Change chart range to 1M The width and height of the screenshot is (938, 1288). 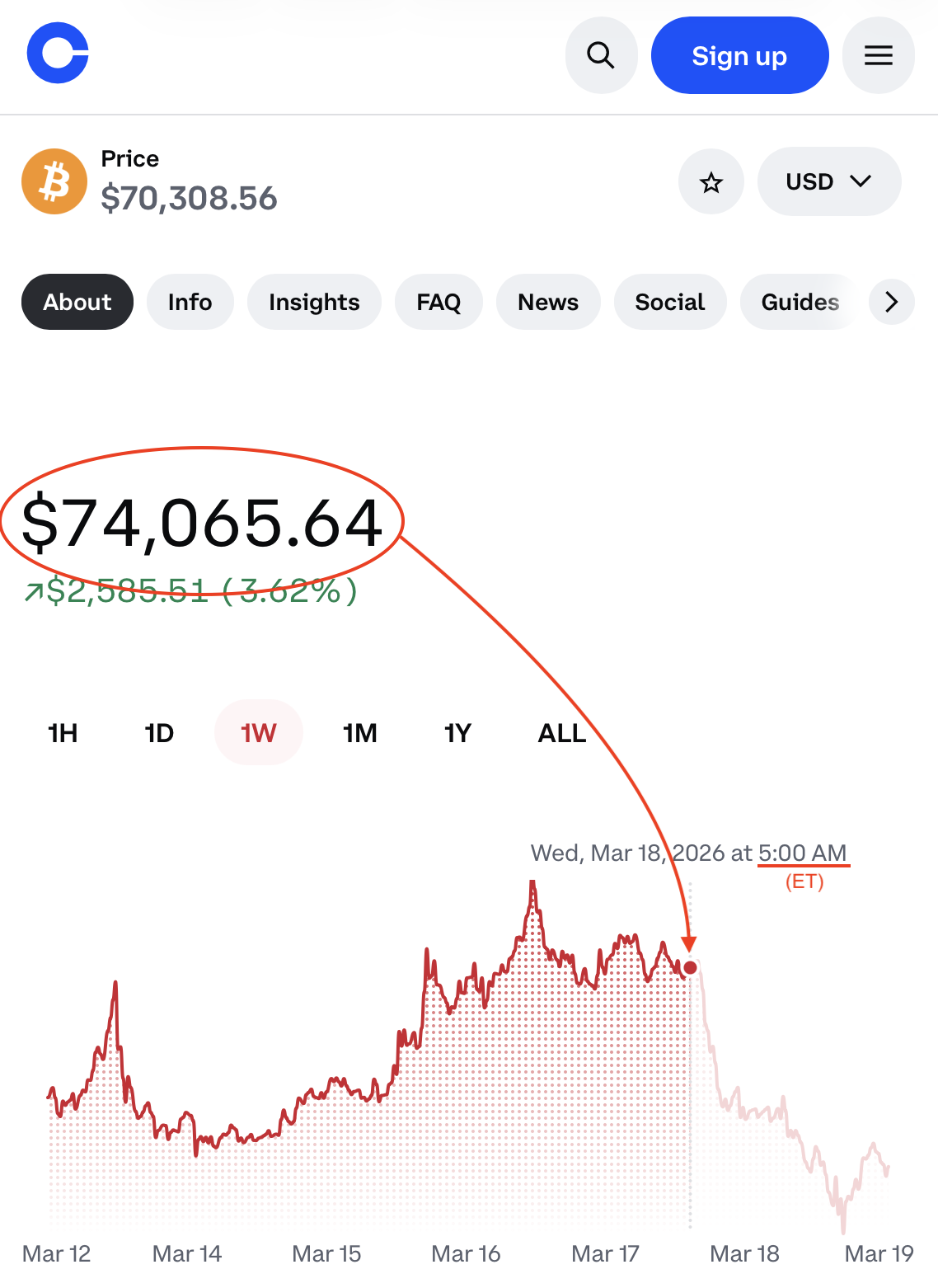point(359,732)
